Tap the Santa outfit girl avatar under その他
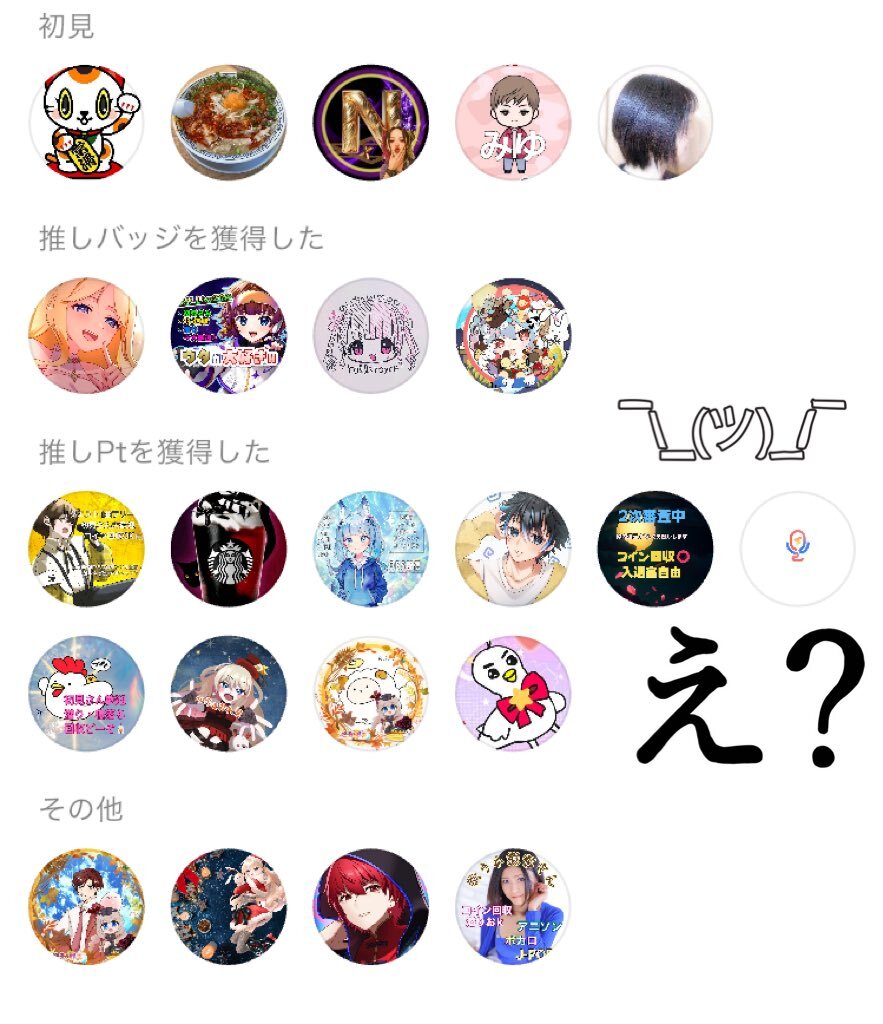The image size is (883, 1024). [x=229, y=906]
